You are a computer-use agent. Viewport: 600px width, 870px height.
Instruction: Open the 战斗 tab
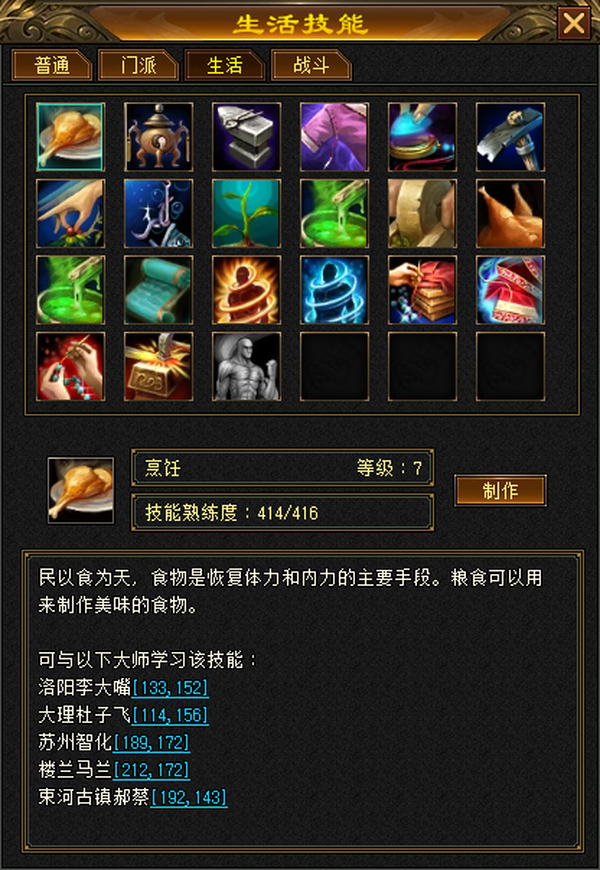pyautogui.click(x=311, y=65)
